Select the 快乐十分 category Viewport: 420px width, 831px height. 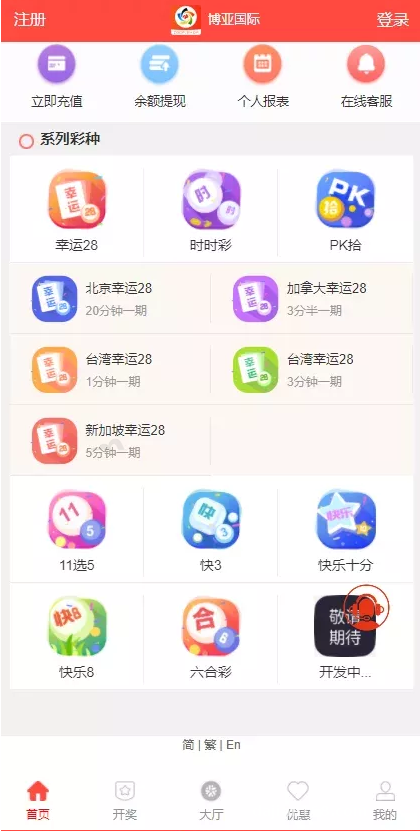[x=345, y=531]
